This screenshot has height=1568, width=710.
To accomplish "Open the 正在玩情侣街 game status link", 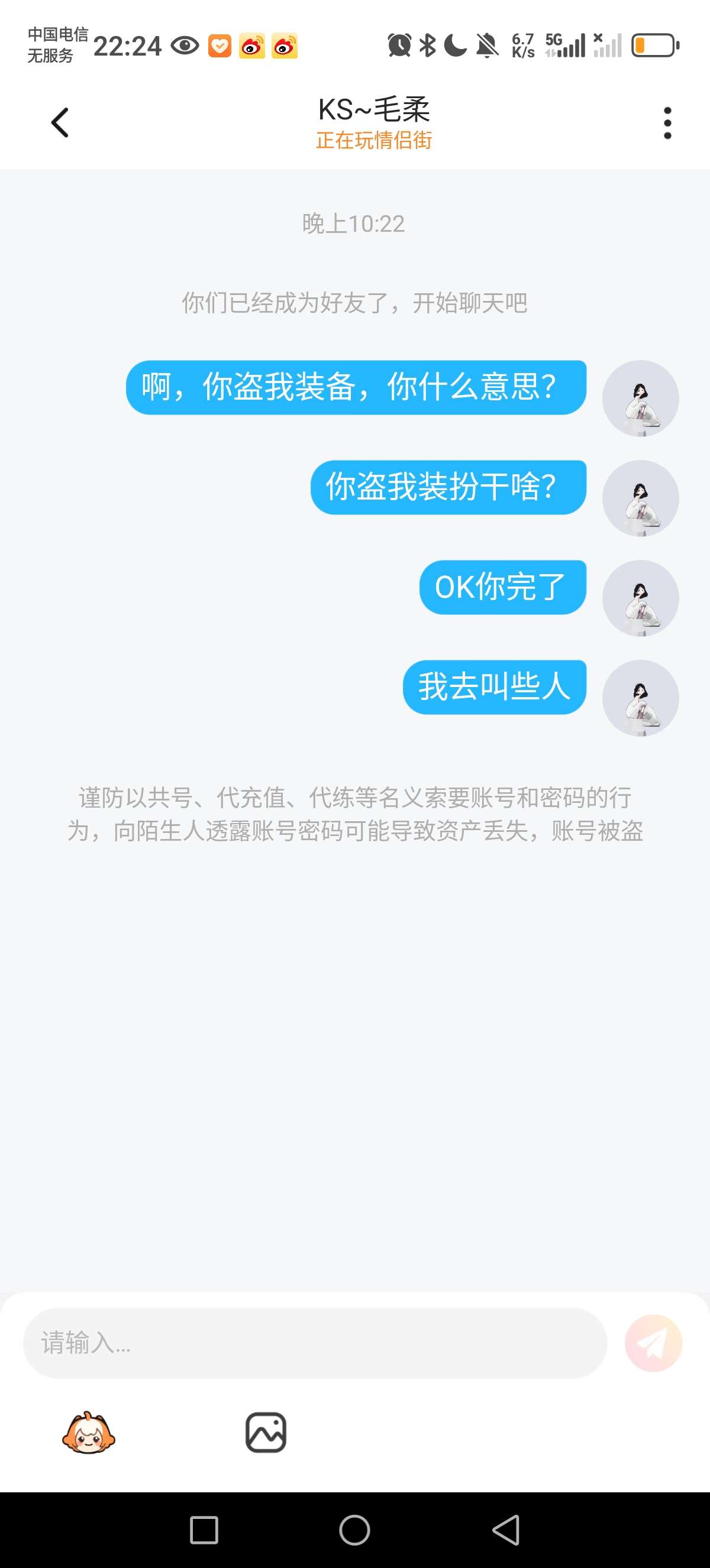I will point(373,141).
